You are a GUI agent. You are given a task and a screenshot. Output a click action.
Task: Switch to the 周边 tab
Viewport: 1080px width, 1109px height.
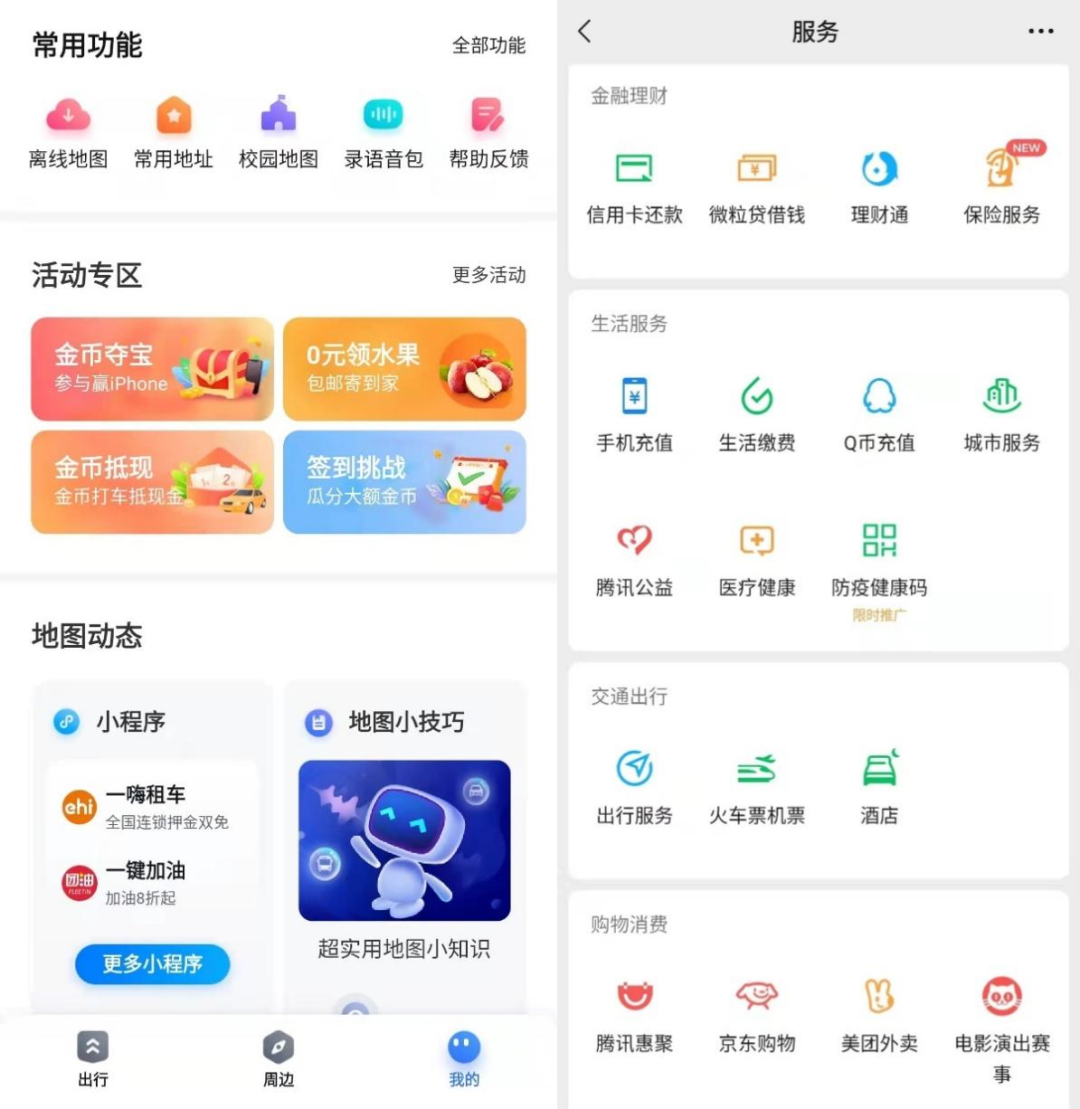pyautogui.click(x=277, y=1055)
